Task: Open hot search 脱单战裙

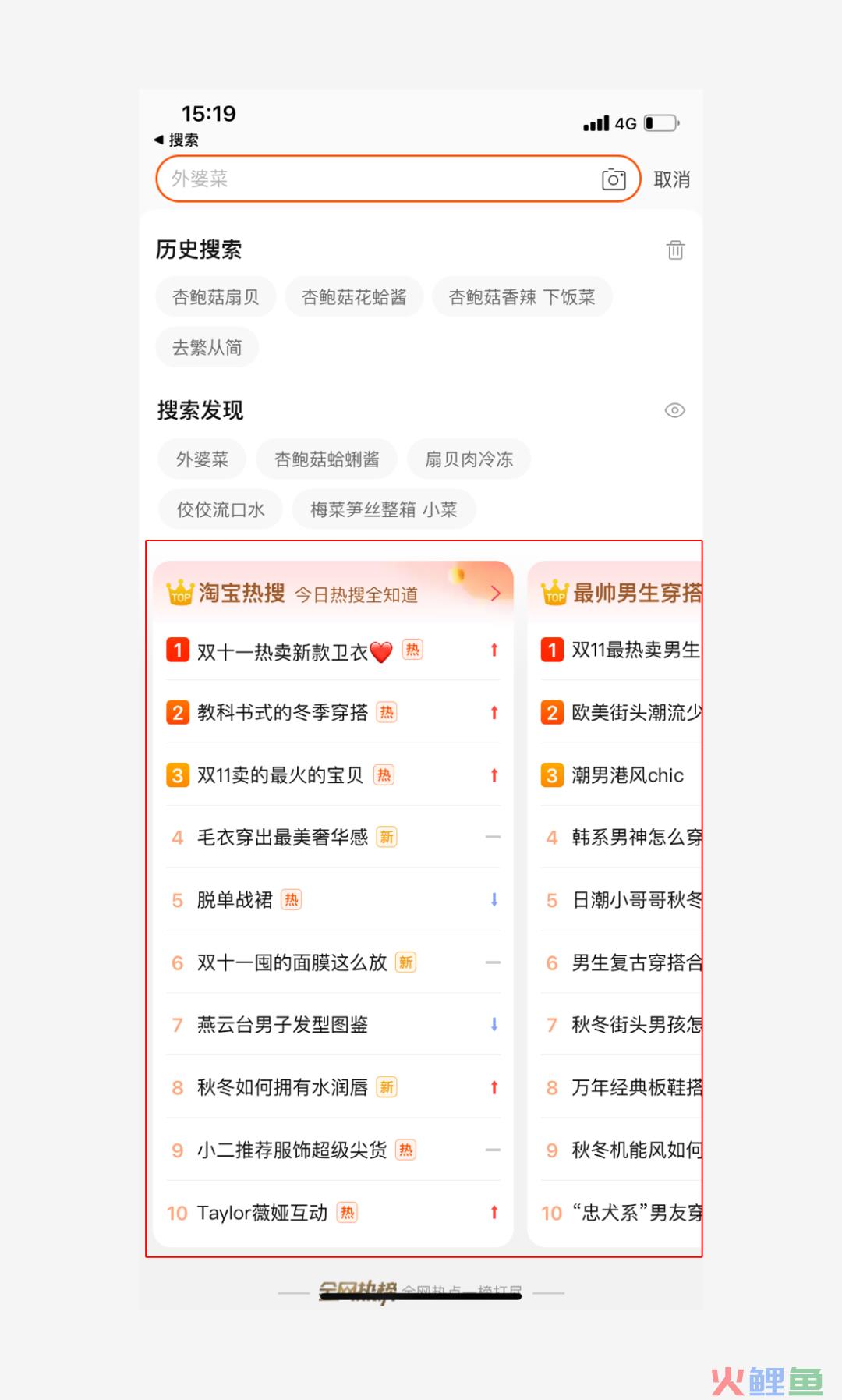Action: 333,899
